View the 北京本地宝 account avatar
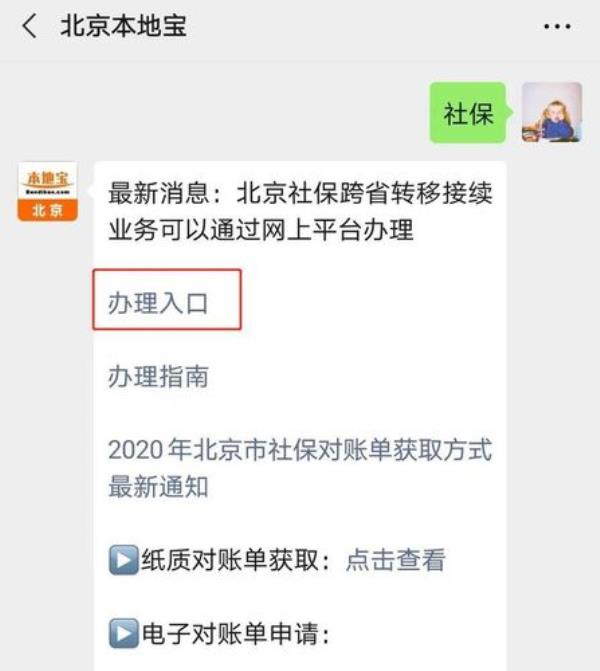Screen dimensions: 600x671 (47, 191)
